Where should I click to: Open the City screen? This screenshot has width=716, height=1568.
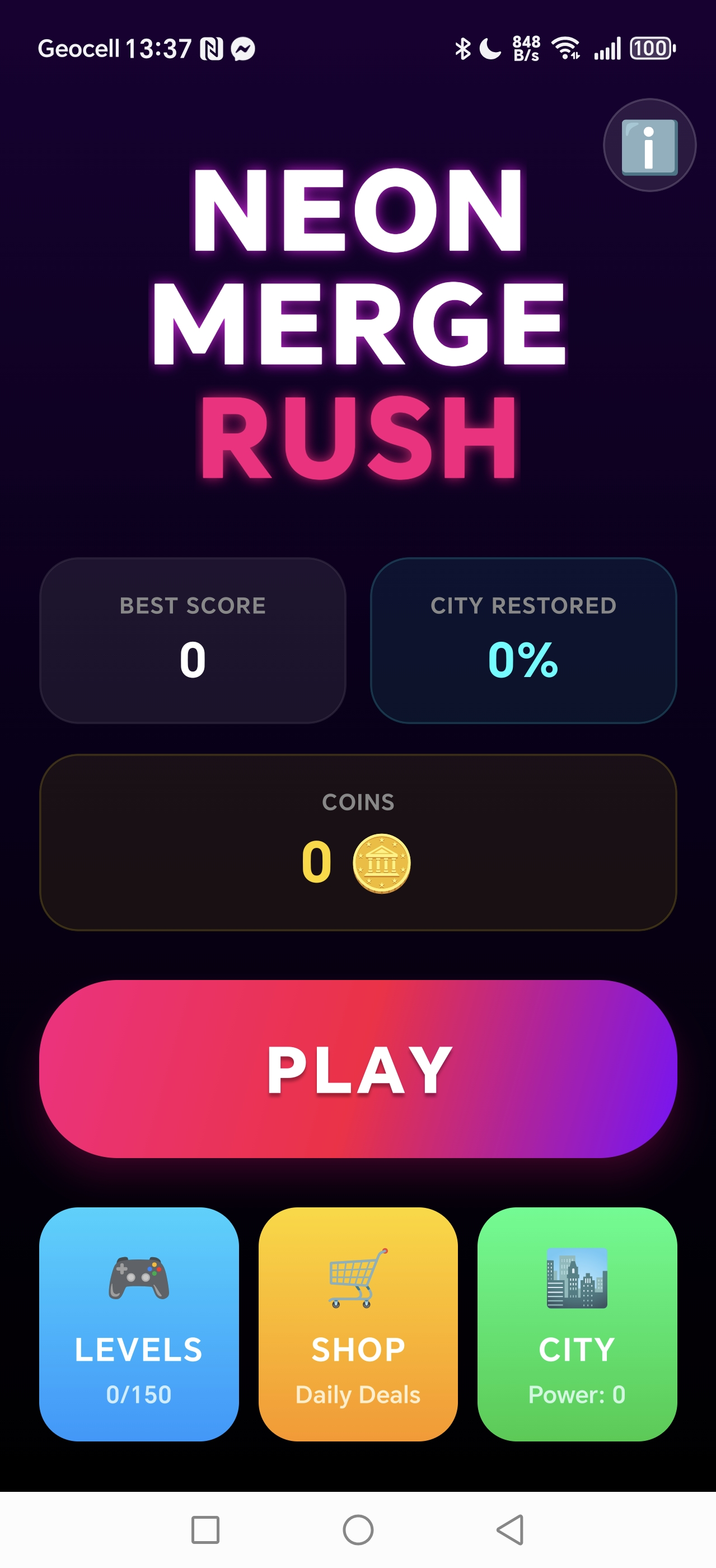577,1323
